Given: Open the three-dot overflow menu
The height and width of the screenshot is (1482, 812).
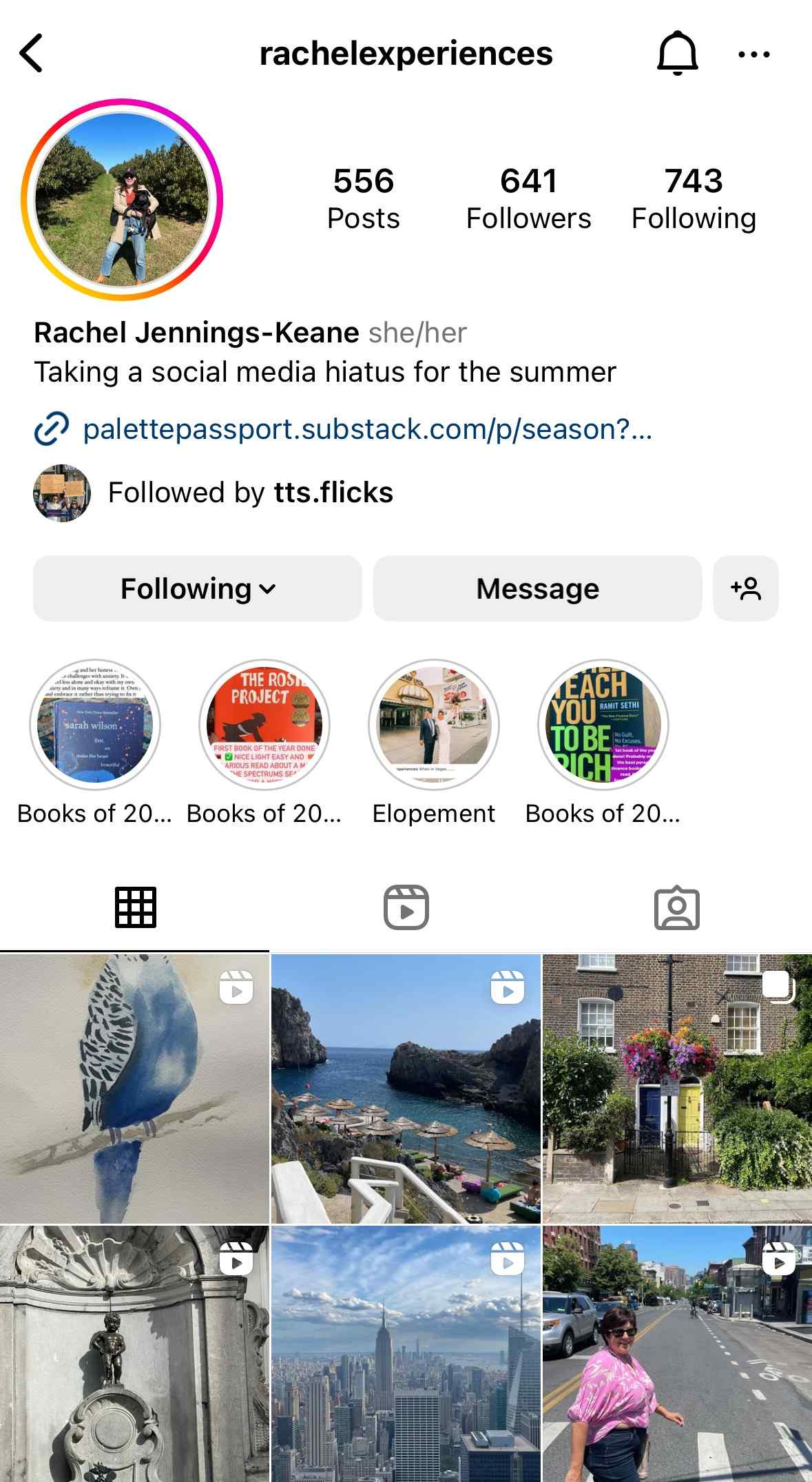Looking at the screenshot, I should 753,54.
